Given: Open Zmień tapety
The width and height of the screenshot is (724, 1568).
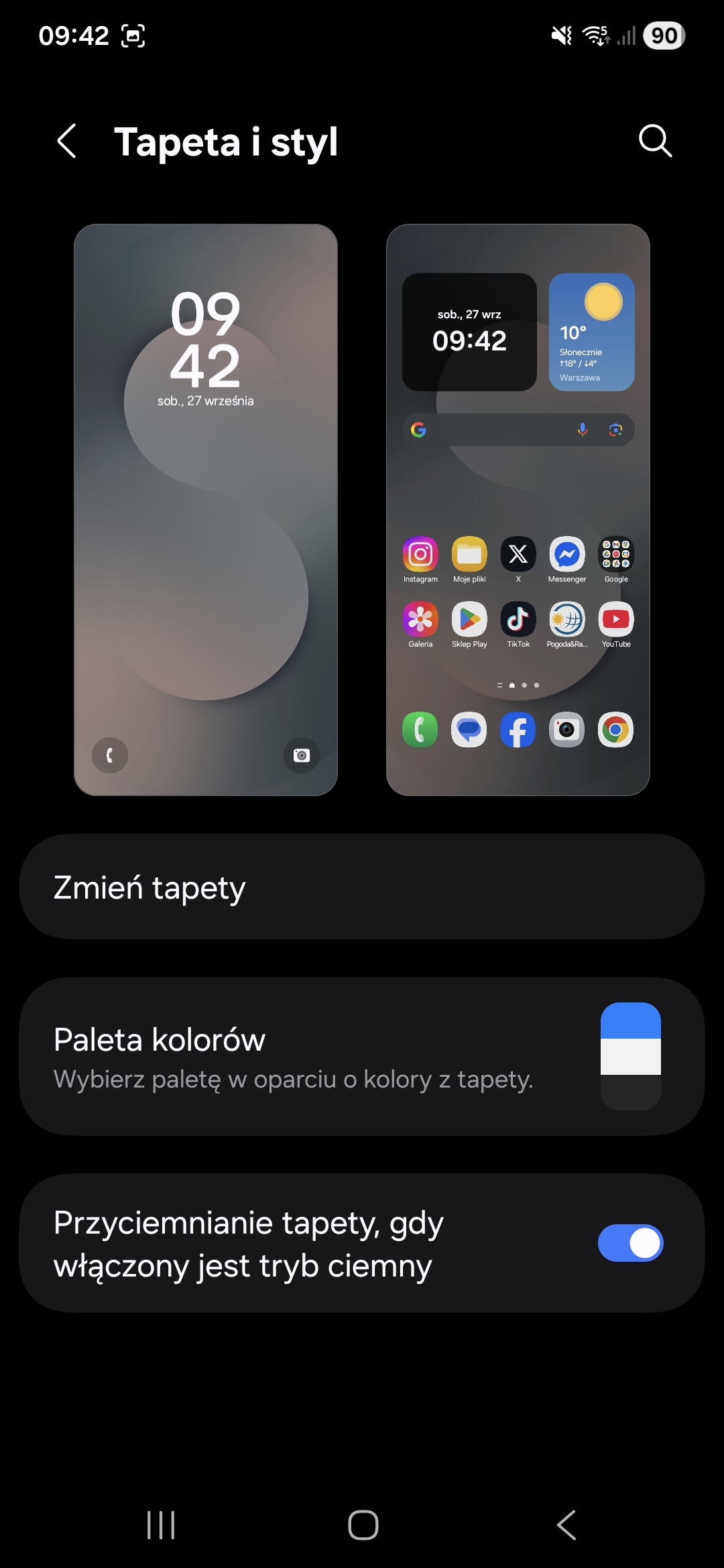Looking at the screenshot, I should pos(362,887).
